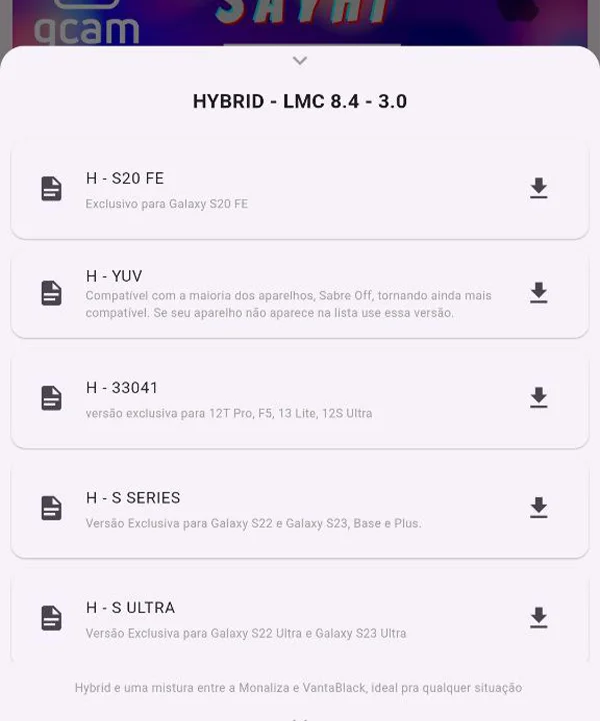This screenshot has height=721, width=600.
Task: Choose the H - S SERIES card
Action: coord(280,509)
